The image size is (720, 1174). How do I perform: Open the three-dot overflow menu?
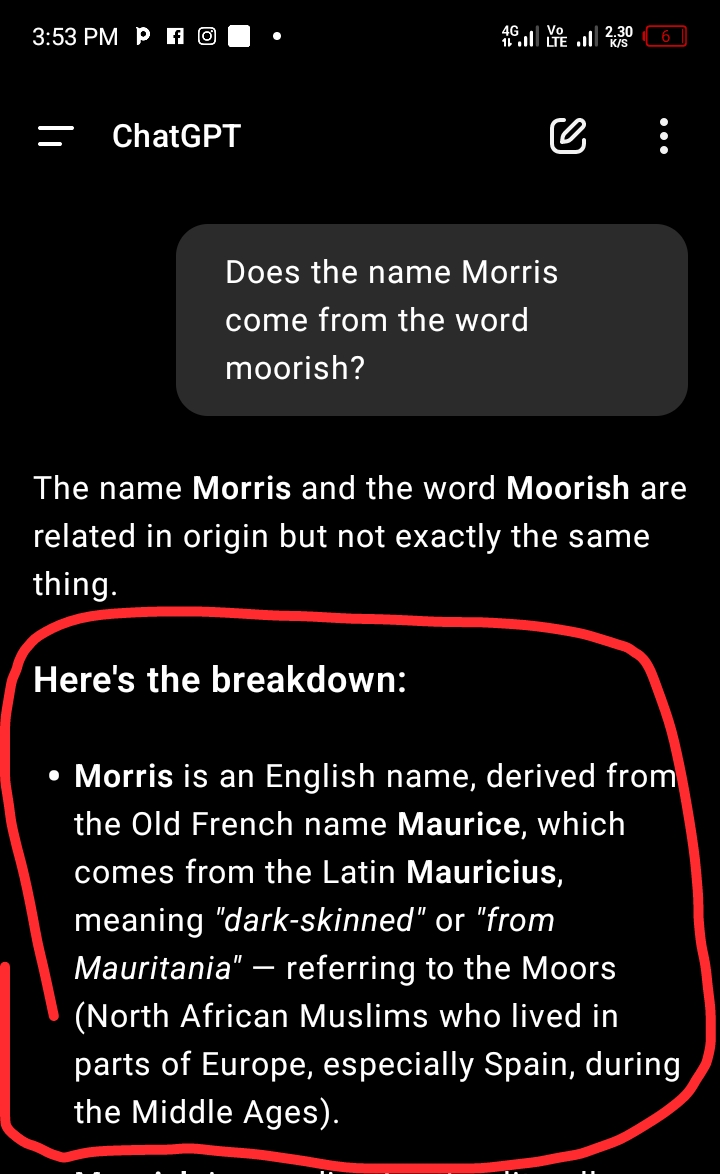click(x=664, y=136)
